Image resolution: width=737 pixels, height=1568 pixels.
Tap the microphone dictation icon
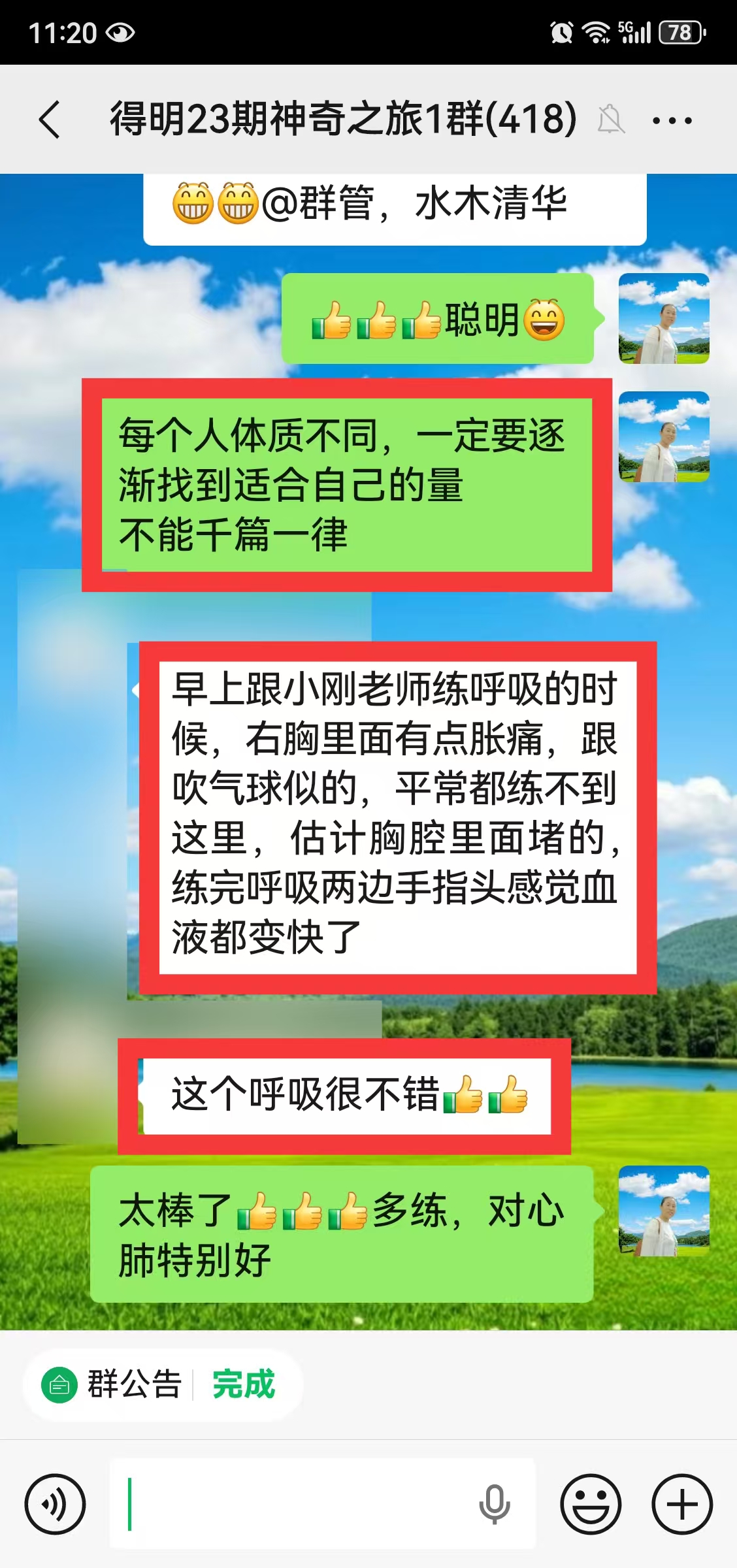[495, 1504]
